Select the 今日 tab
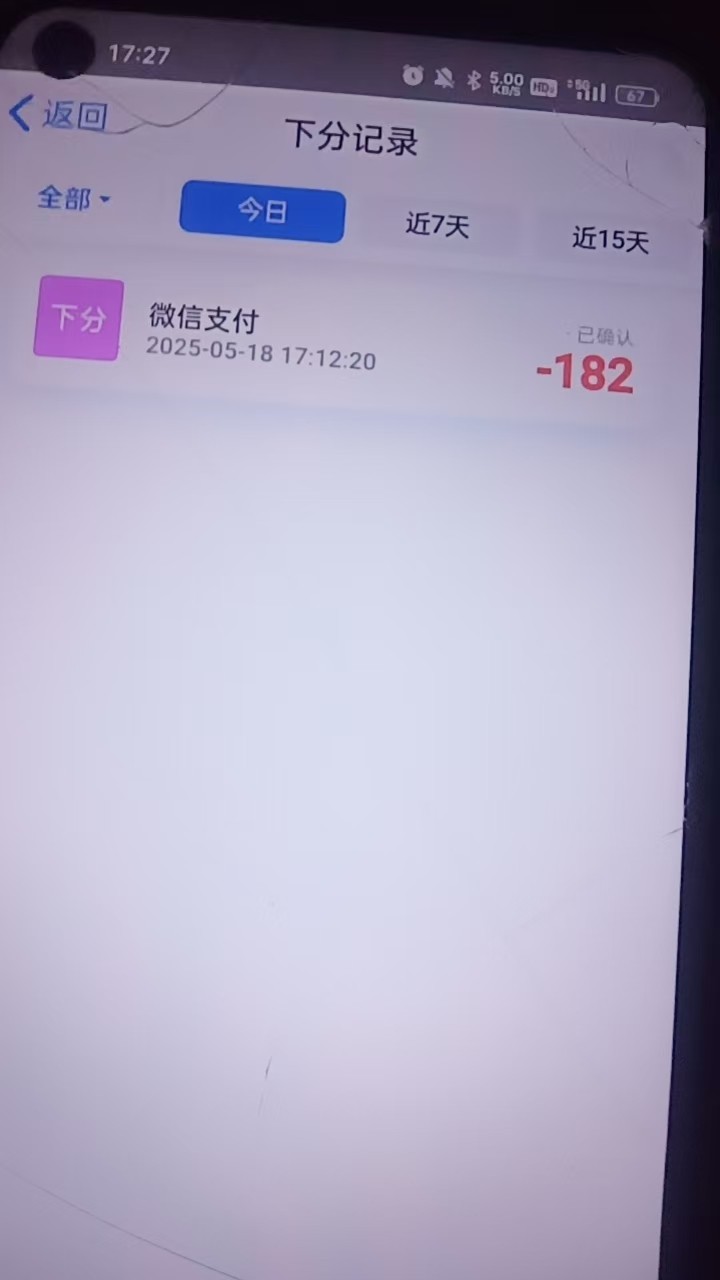The width and height of the screenshot is (720, 1280). coord(262,213)
